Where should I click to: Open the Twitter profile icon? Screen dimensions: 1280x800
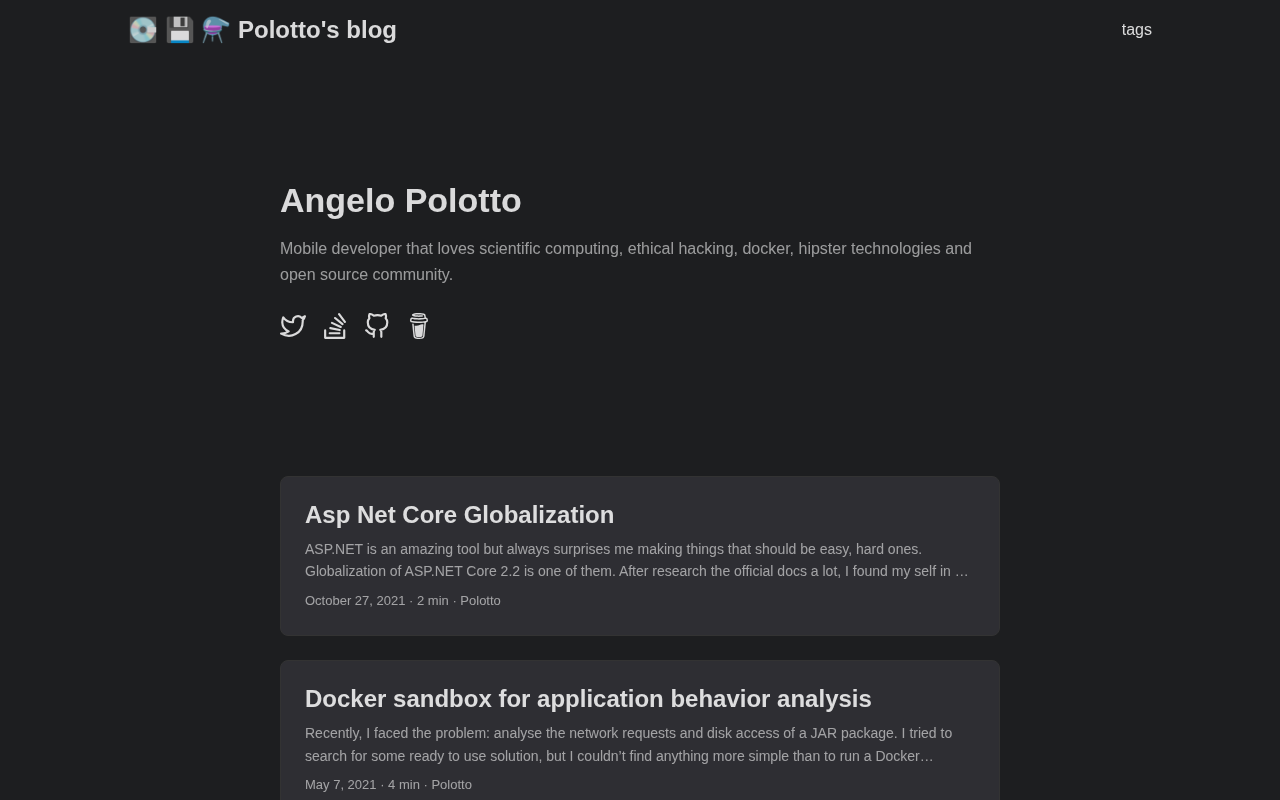pyautogui.click(x=293, y=326)
